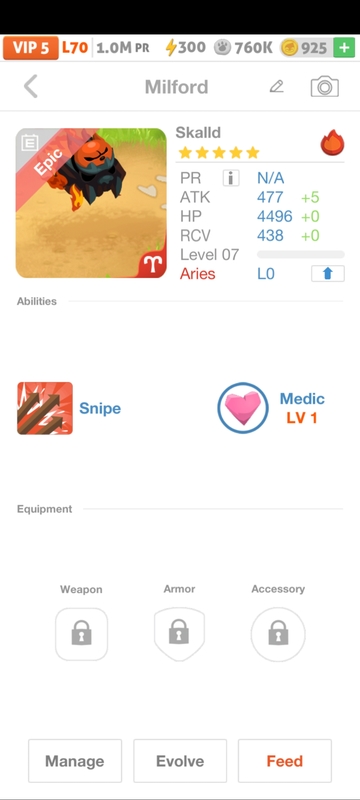Tap the fire element icon
Screen dimensions: 360x800
pyautogui.click(x=332, y=143)
